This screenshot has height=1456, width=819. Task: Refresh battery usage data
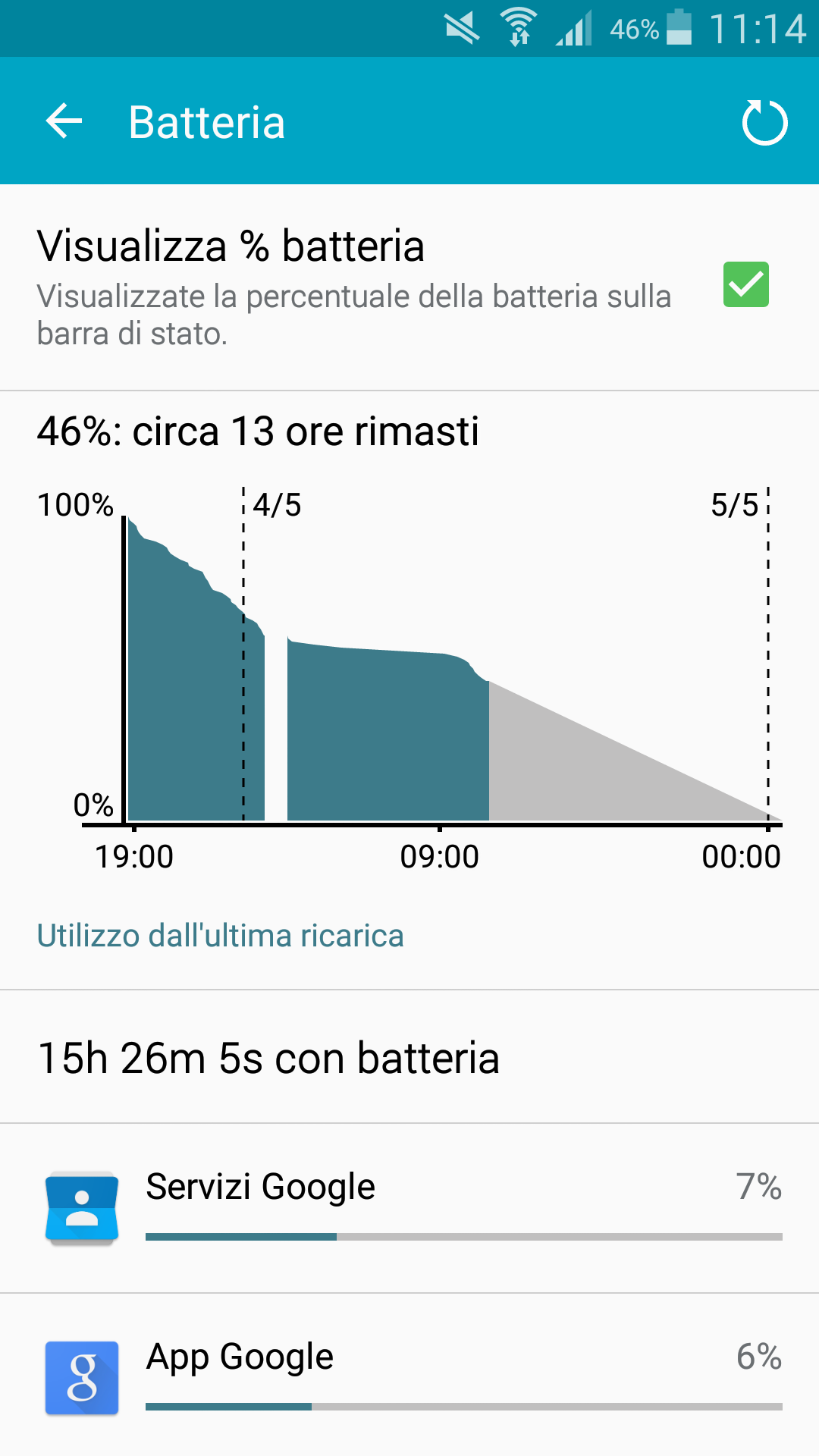(764, 122)
